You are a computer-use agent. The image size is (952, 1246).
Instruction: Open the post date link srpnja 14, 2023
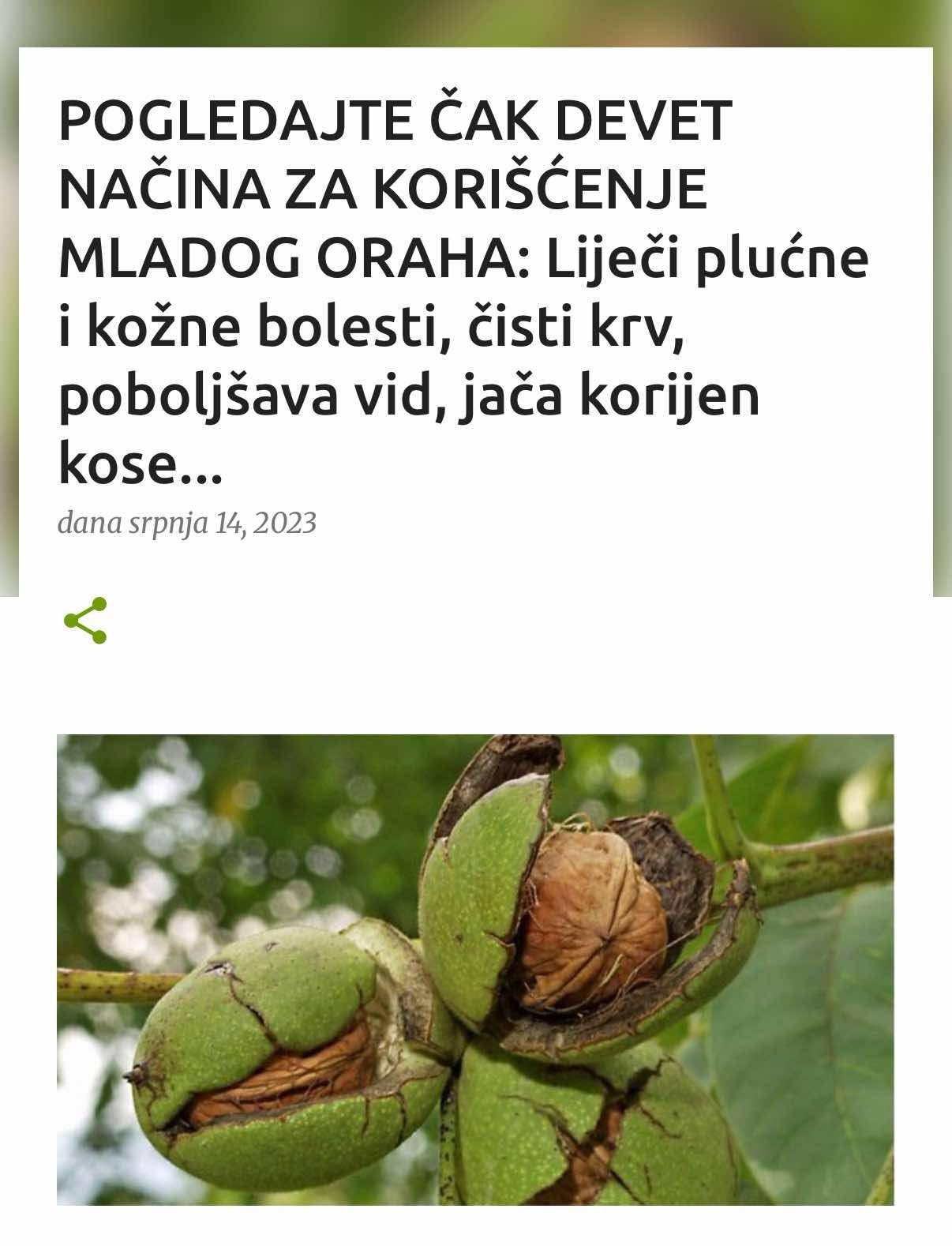pyautogui.click(x=222, y=523)
